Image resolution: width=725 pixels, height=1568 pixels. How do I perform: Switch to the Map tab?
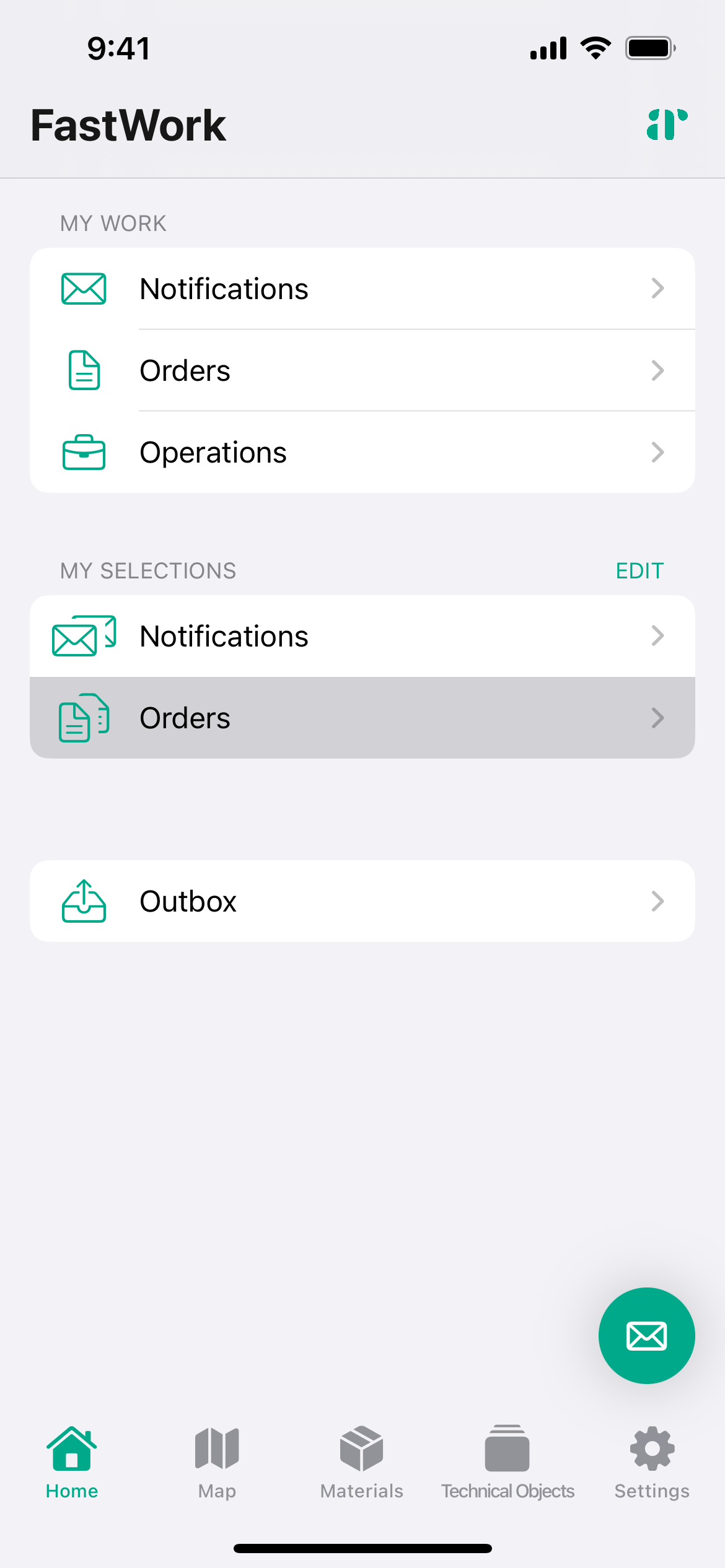click(217, 1463)
